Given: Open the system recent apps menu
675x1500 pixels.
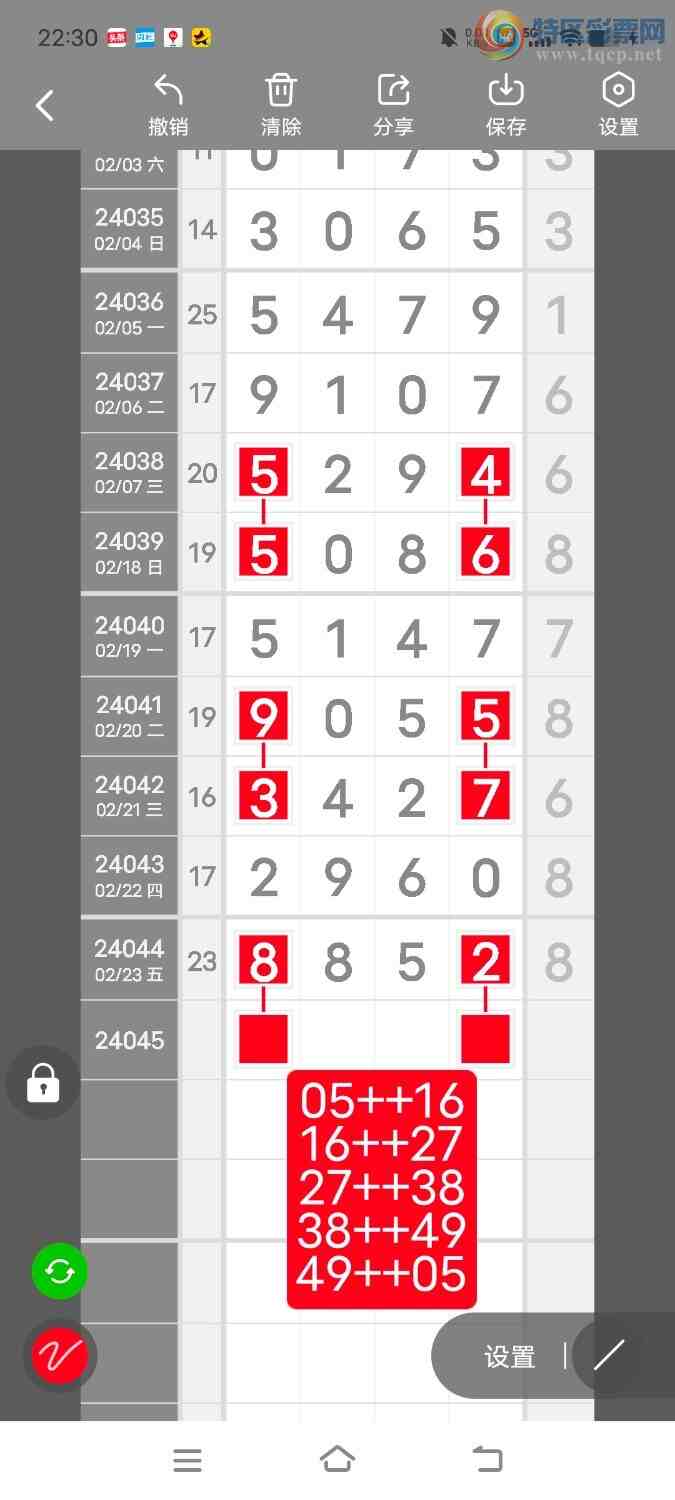Looking at the screenshot, I should click(x=187, y=1461).
